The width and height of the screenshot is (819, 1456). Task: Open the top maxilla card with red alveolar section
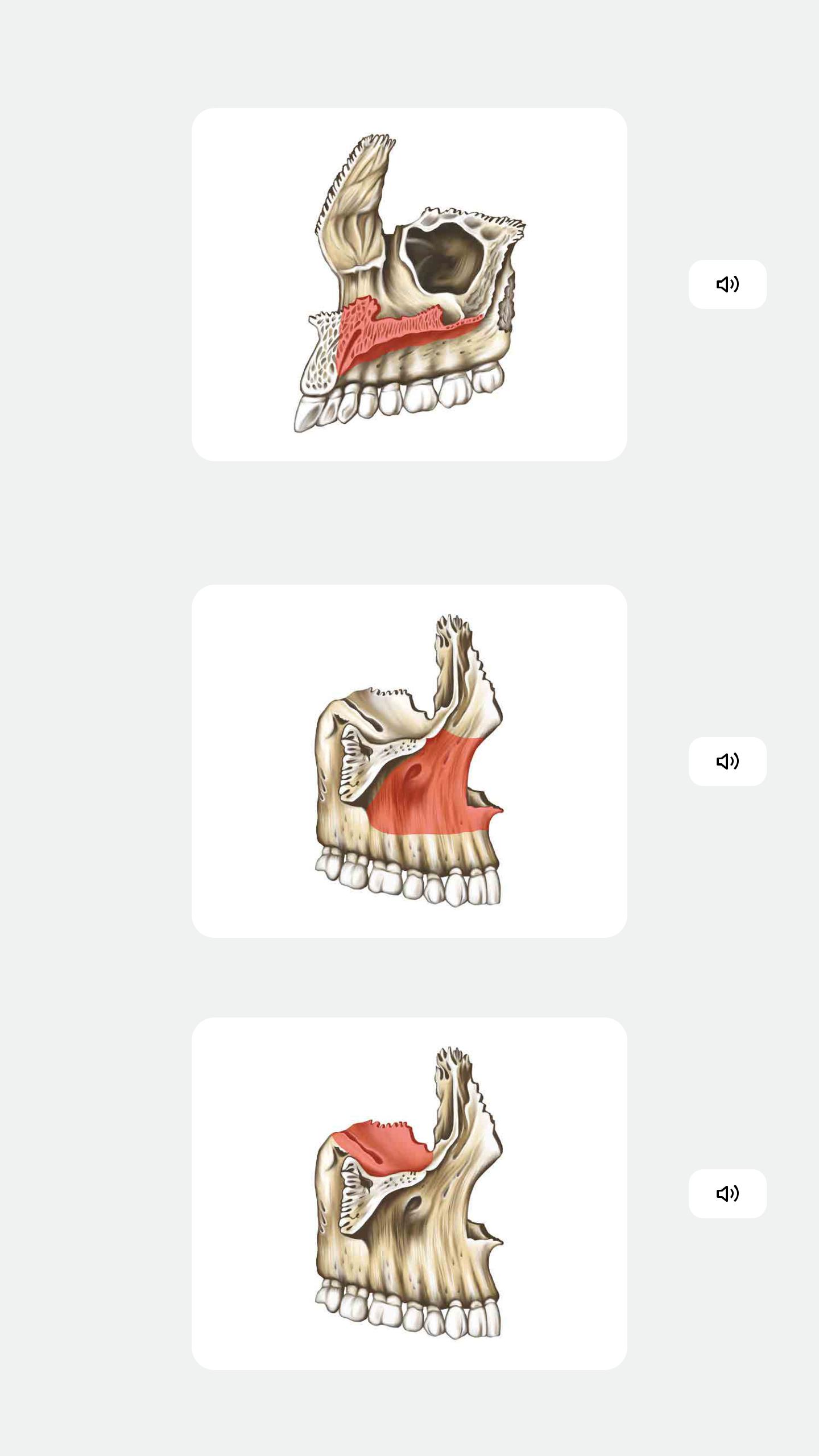[x=409, y=284]
